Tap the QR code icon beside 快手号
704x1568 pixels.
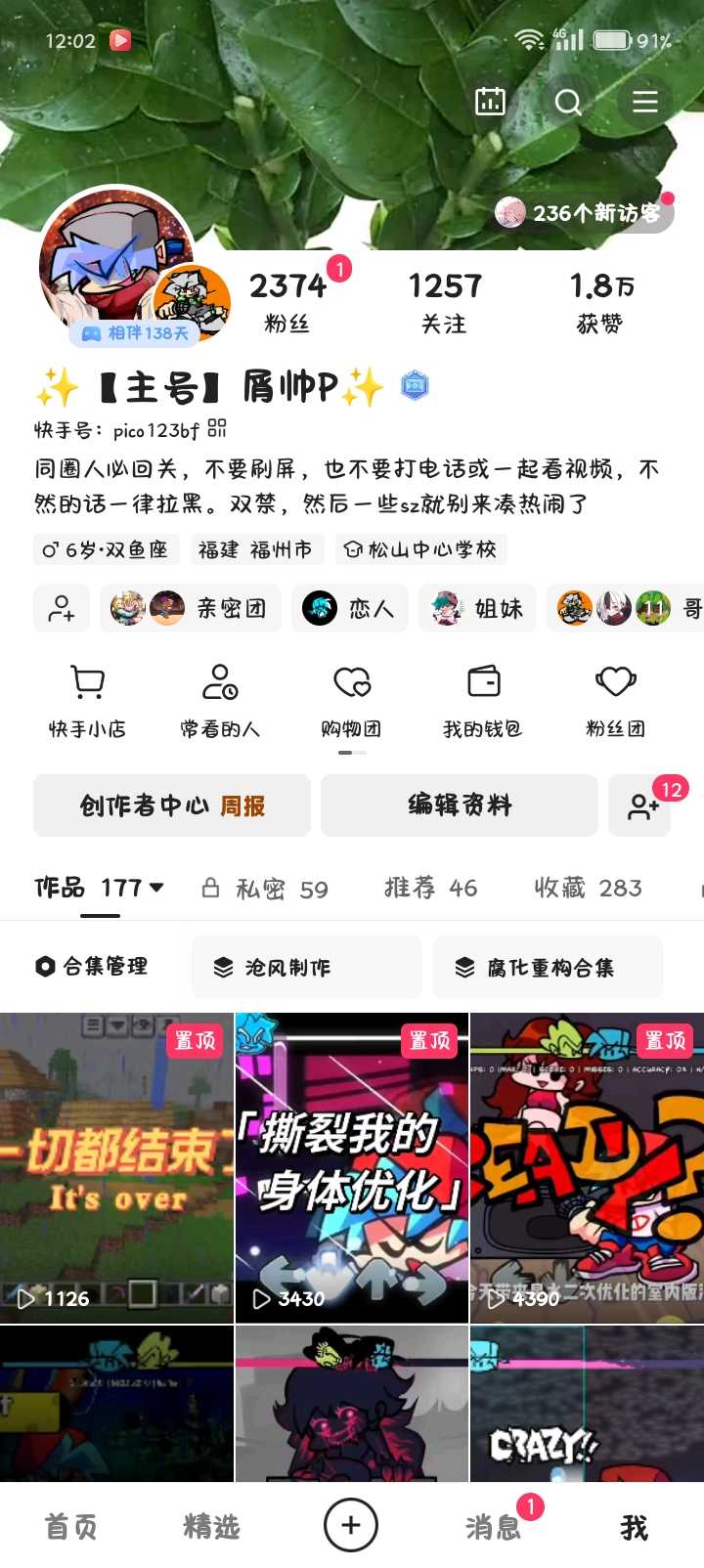coord(217,428)
